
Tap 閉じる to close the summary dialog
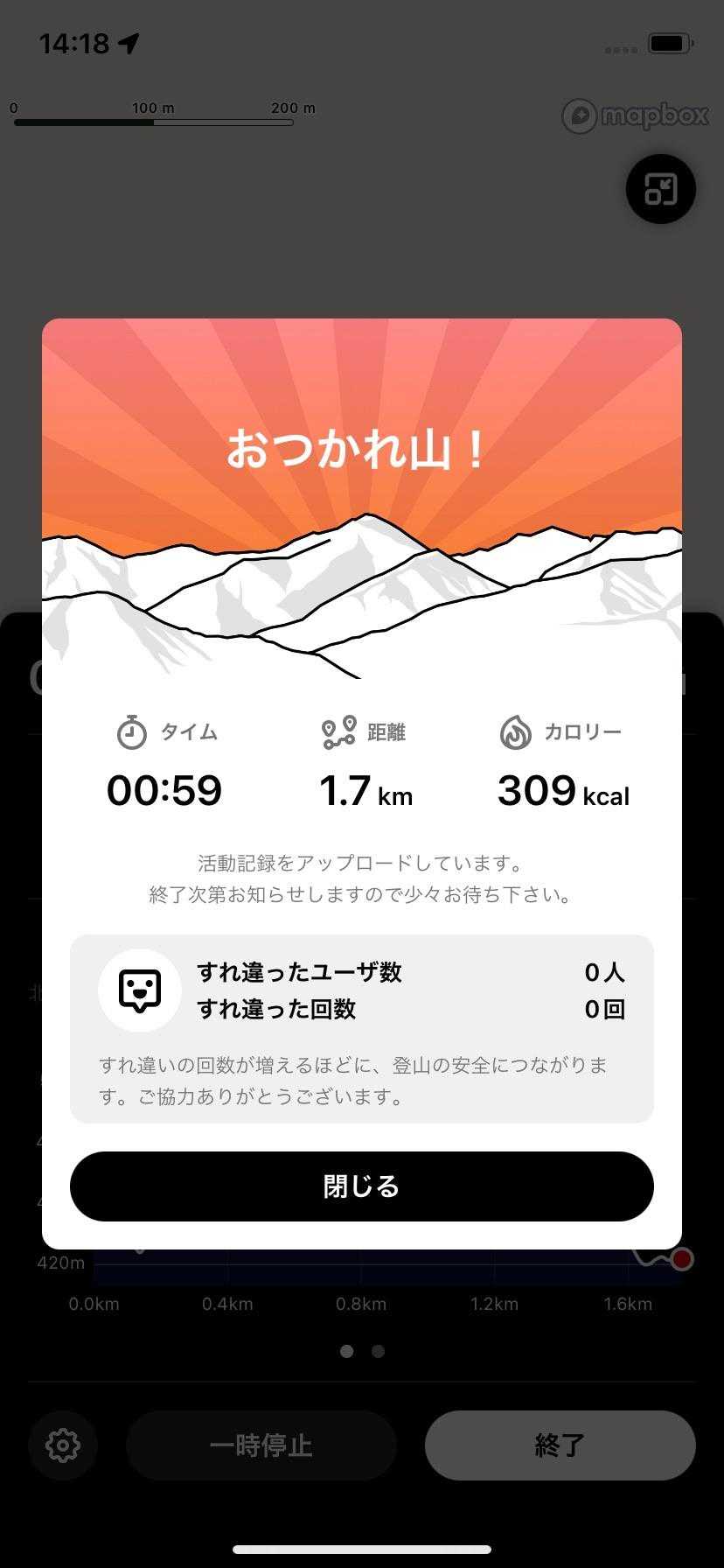362,1186
